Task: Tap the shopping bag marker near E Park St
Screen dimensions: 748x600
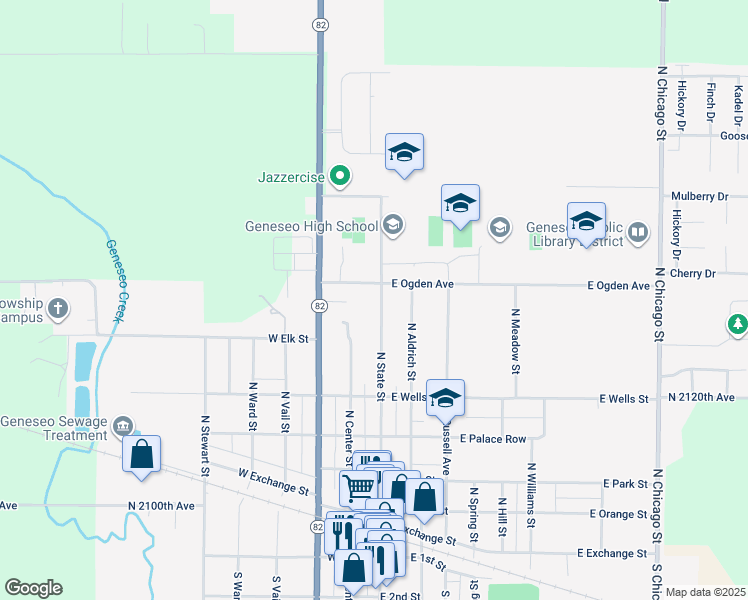Action: pyautogui.click(x=425, y=496)
